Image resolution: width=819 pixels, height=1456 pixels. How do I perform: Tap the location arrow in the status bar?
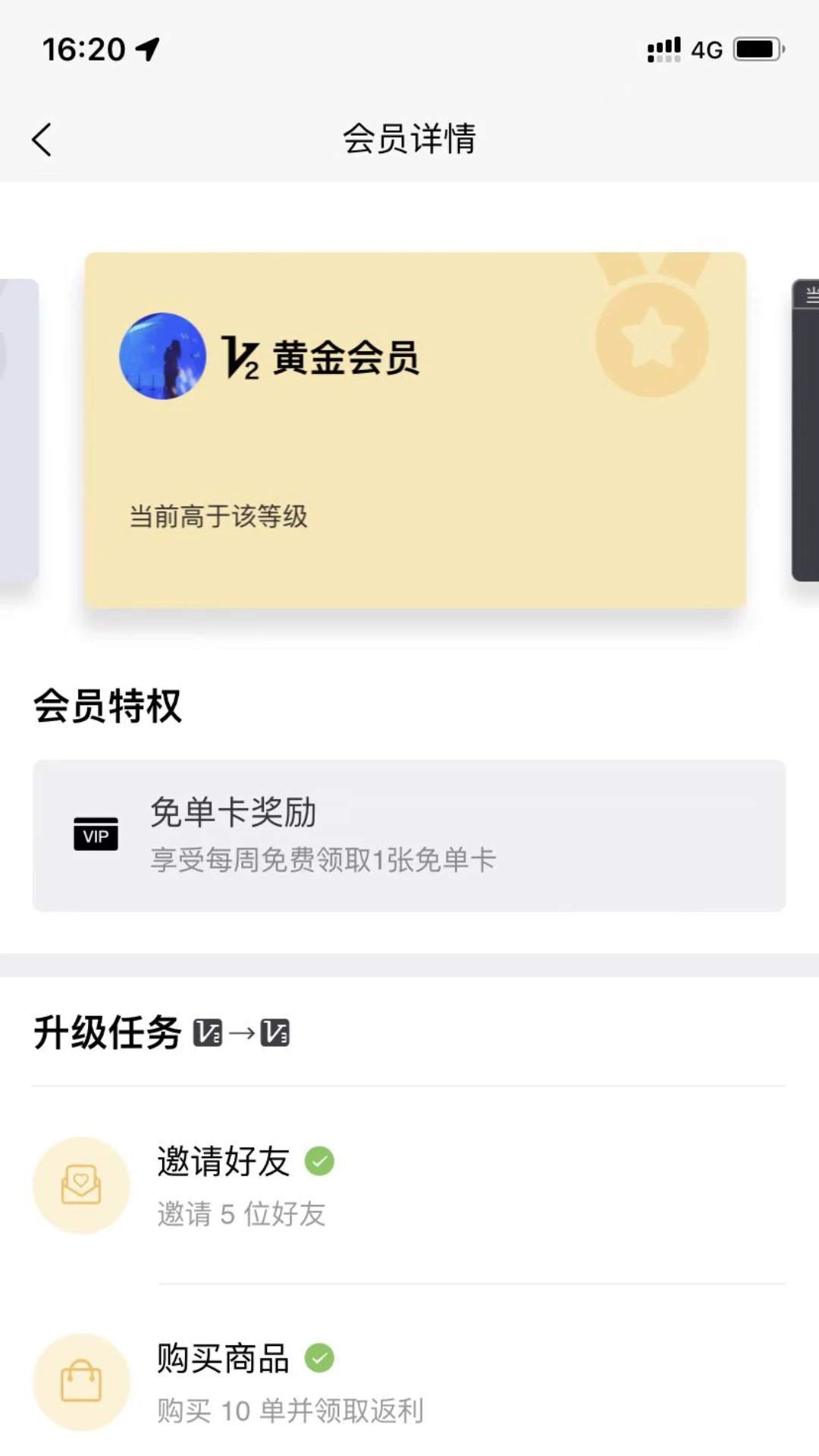pos(147,48)
